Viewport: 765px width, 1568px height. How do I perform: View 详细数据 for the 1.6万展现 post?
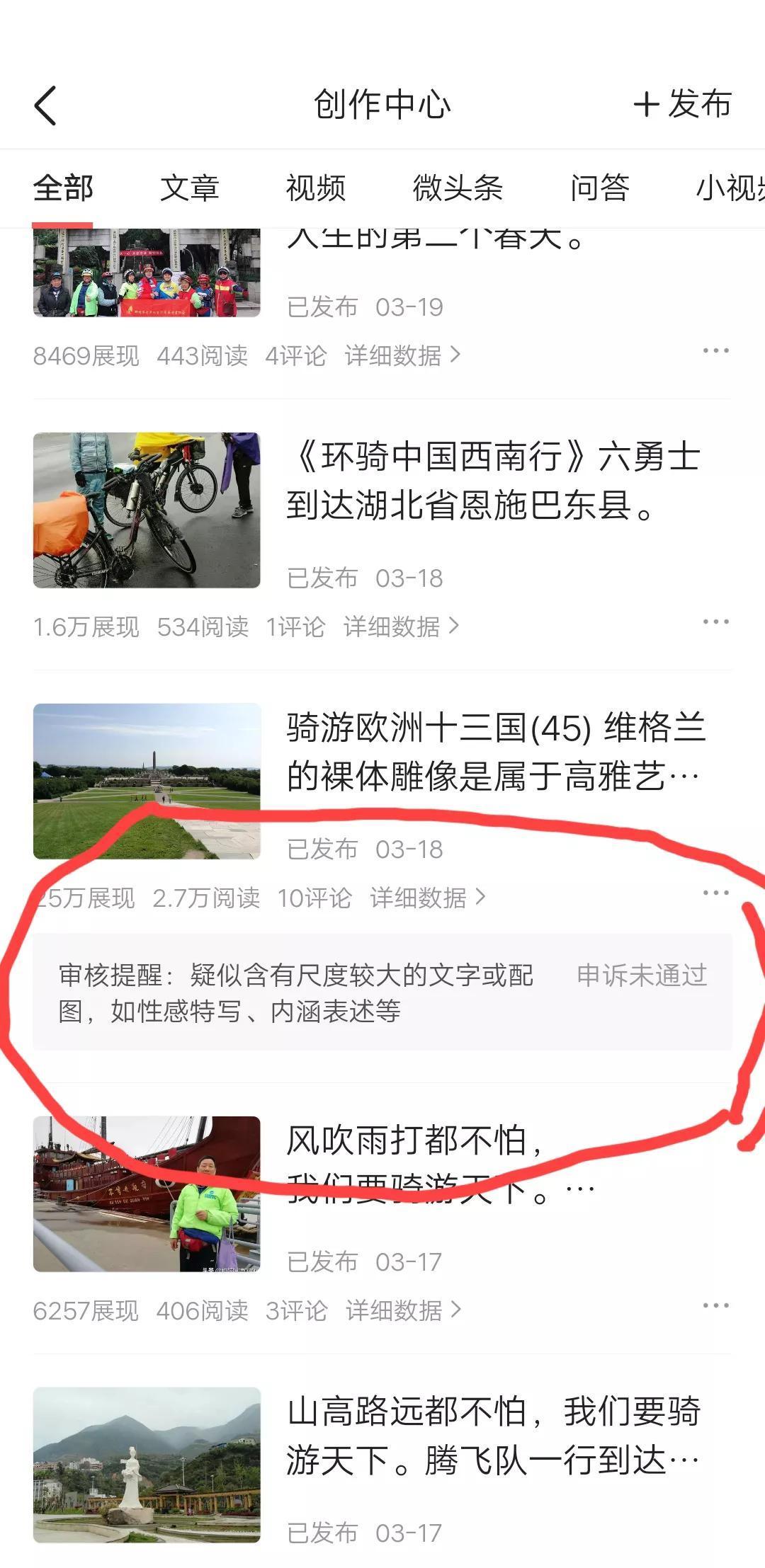401,626
